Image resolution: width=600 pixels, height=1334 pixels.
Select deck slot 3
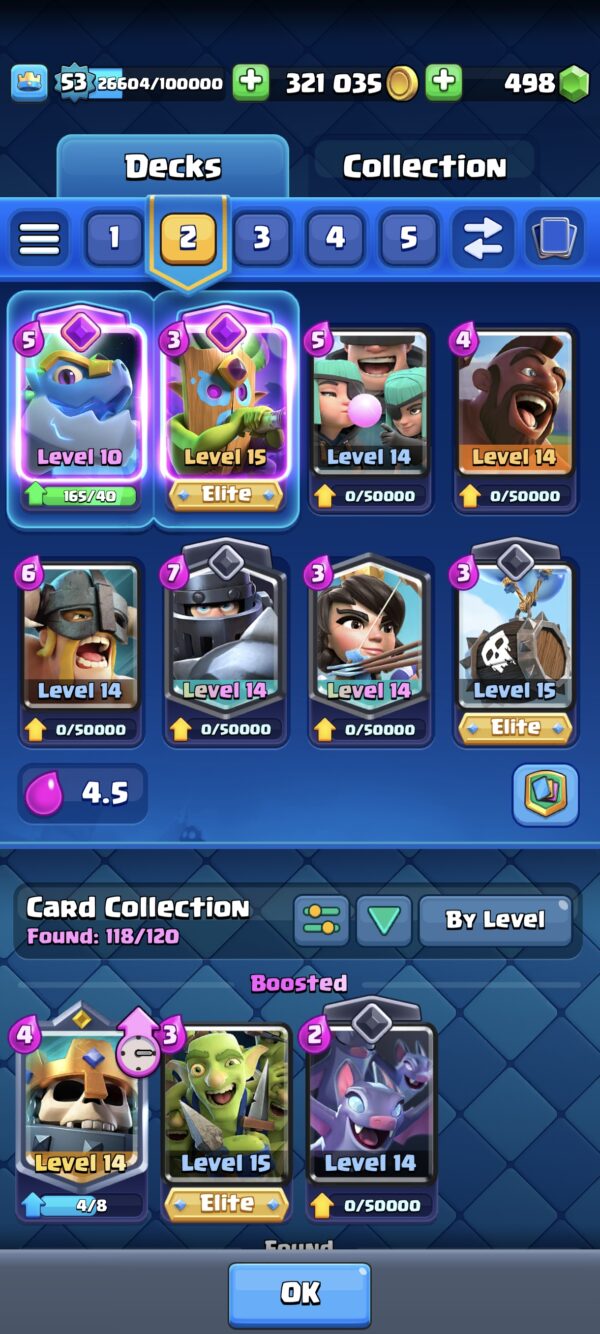click(261, 238)
